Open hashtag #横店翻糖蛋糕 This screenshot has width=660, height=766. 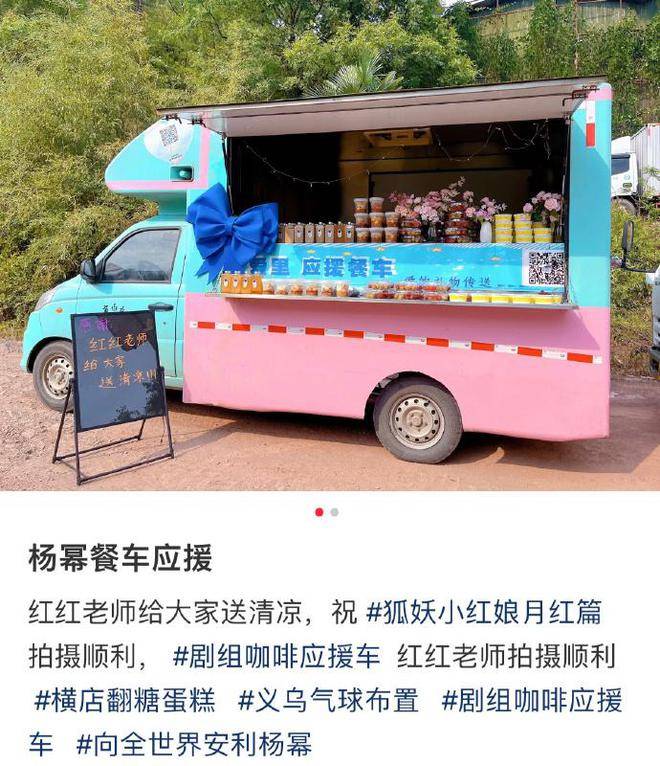coord(125,700)
